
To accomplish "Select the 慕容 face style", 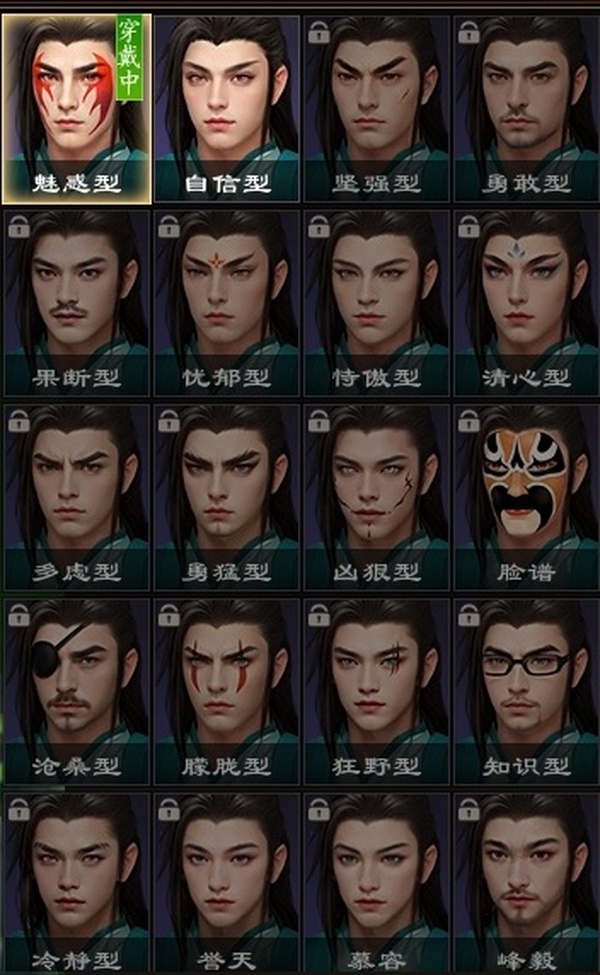I will tap(376, 884).
